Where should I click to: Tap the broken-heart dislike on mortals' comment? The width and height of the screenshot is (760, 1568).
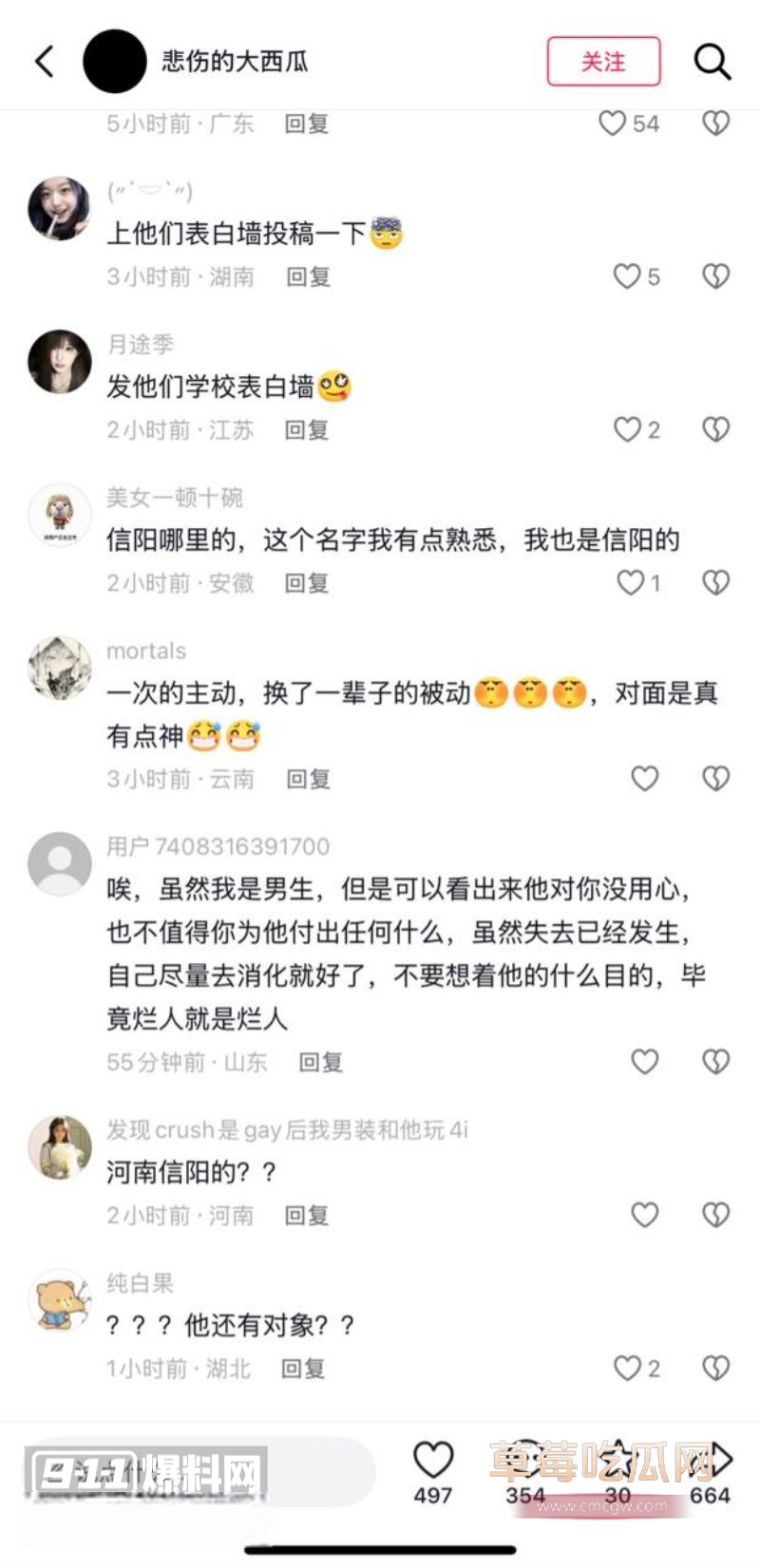click(x=713, y=778)
